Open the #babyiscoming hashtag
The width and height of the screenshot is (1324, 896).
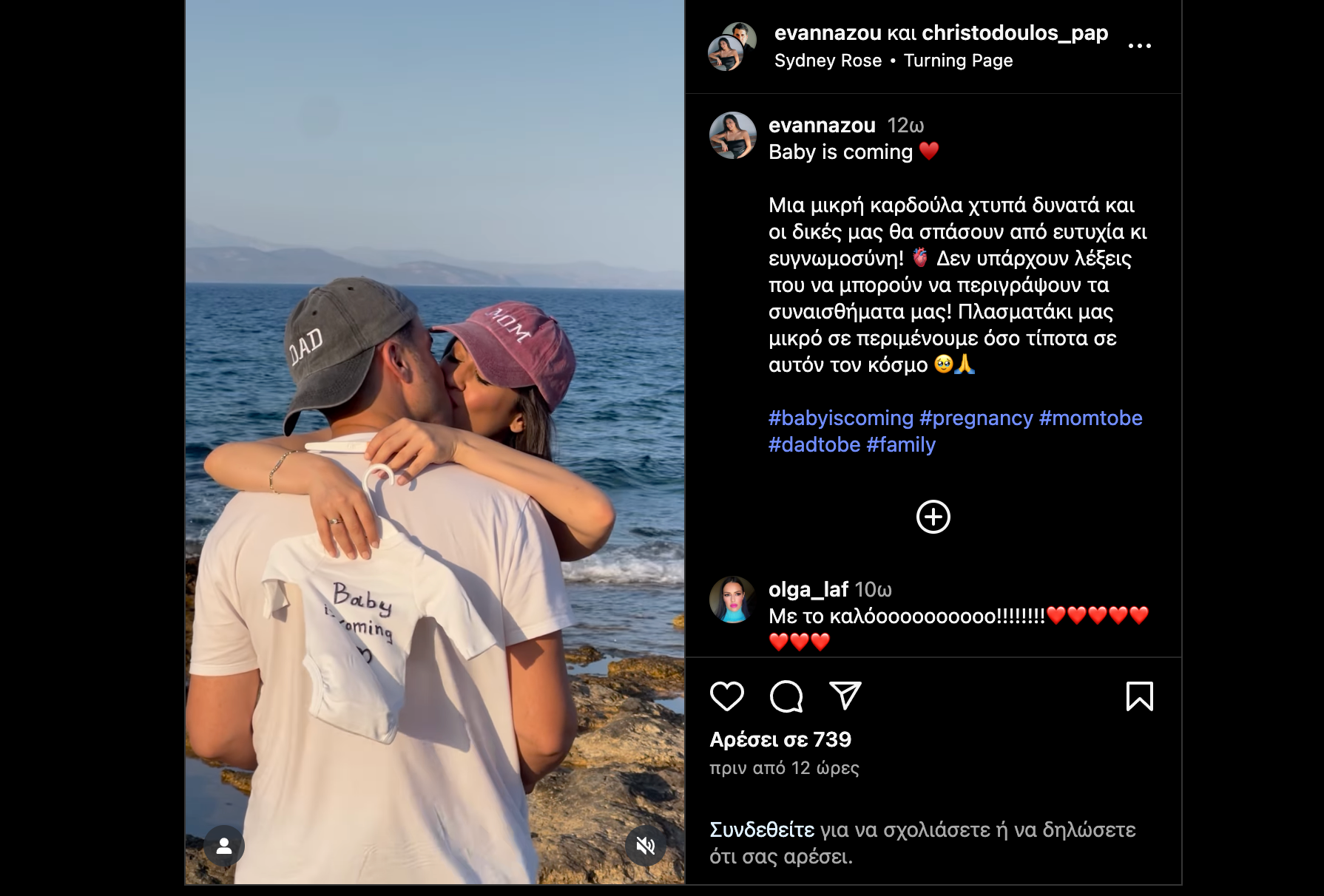pos(840,418)
